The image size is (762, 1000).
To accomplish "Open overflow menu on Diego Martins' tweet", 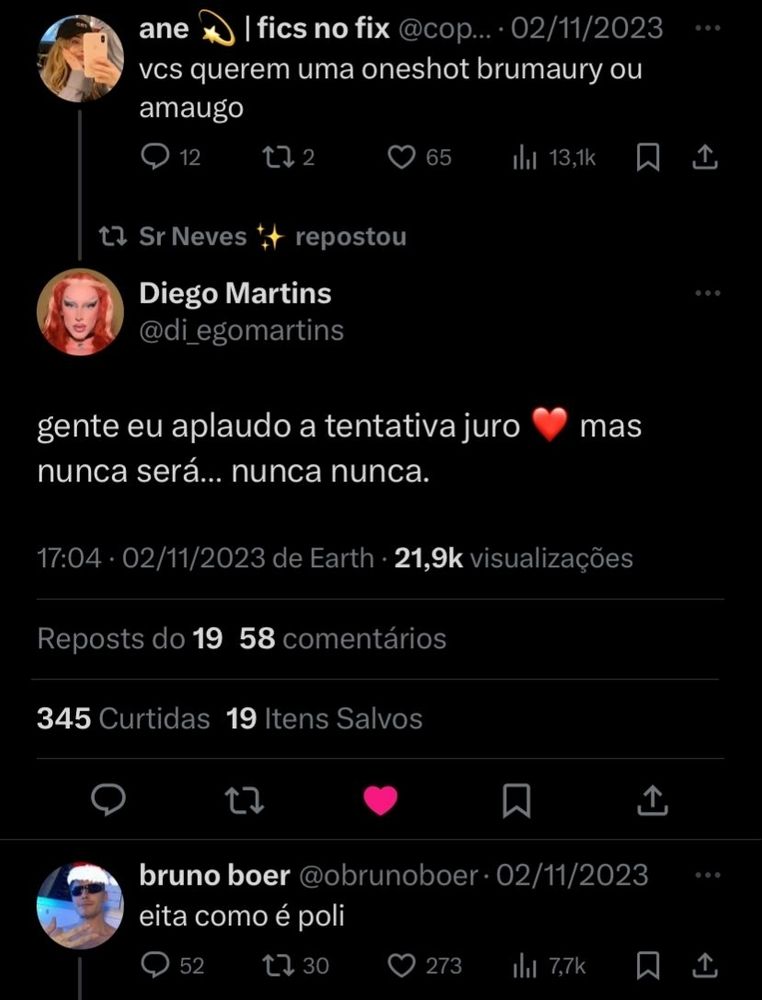I will tap(707, 293).
